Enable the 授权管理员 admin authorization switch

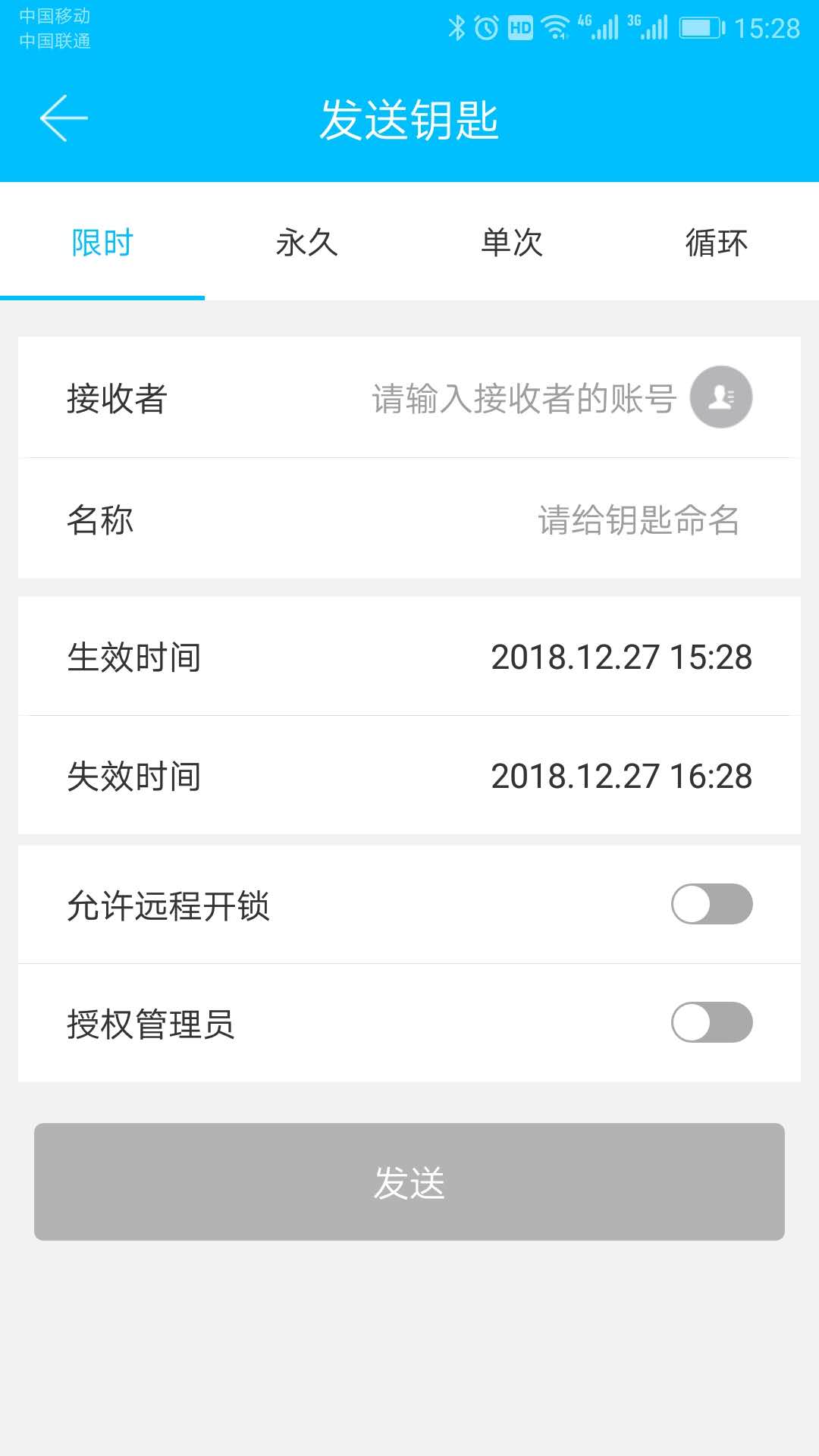(x=711, y=1024)
